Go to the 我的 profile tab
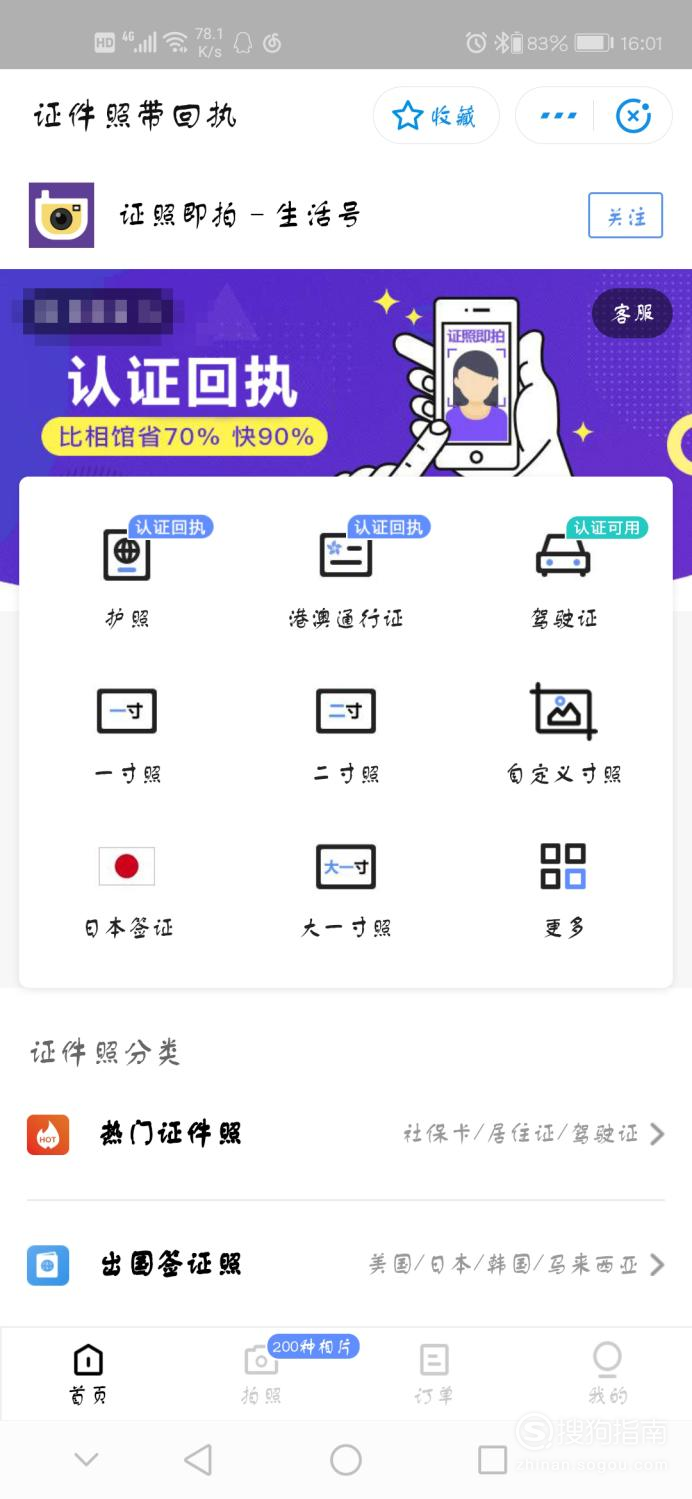This screenshot has width=692, height=1499. pyautogui.click(x=607, y=1373)
